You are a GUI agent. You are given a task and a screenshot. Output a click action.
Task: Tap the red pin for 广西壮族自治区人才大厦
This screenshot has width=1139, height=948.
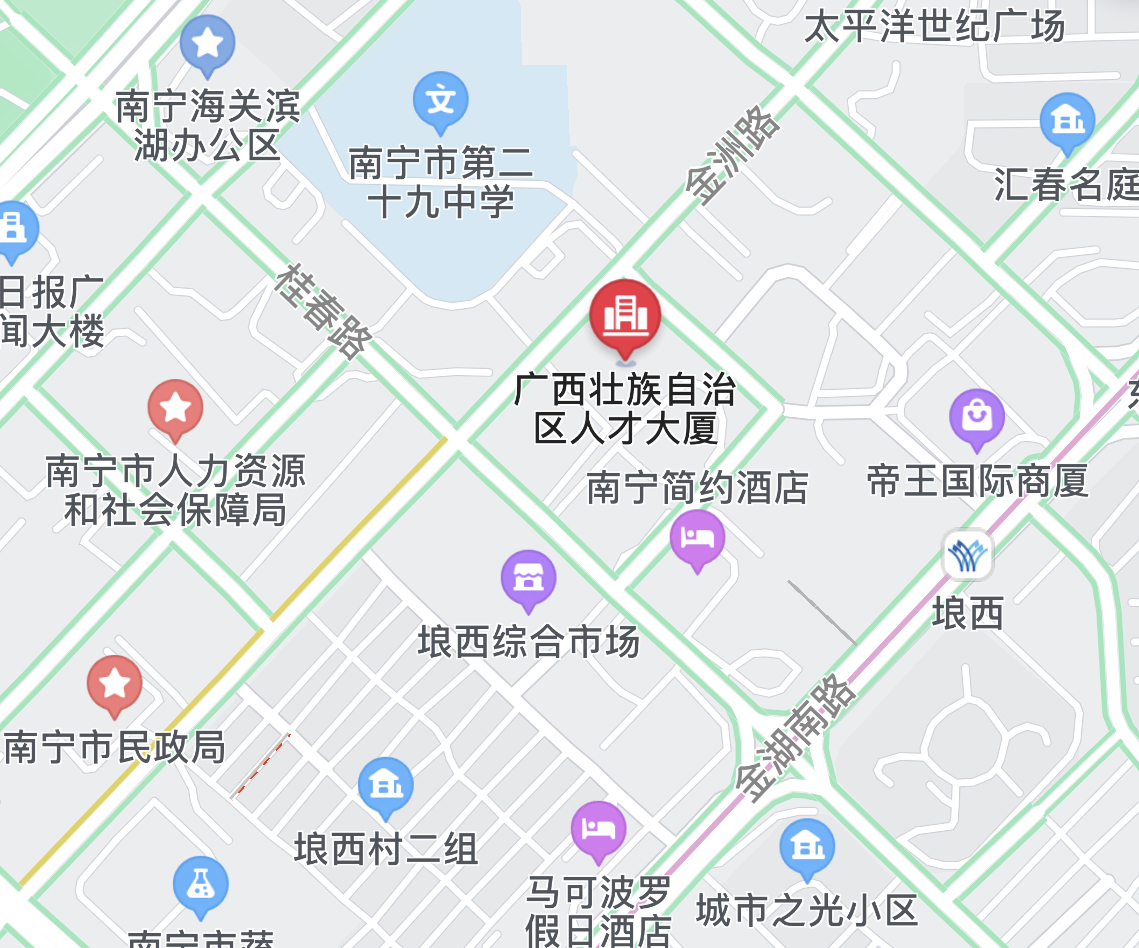[x=625, y=314]
